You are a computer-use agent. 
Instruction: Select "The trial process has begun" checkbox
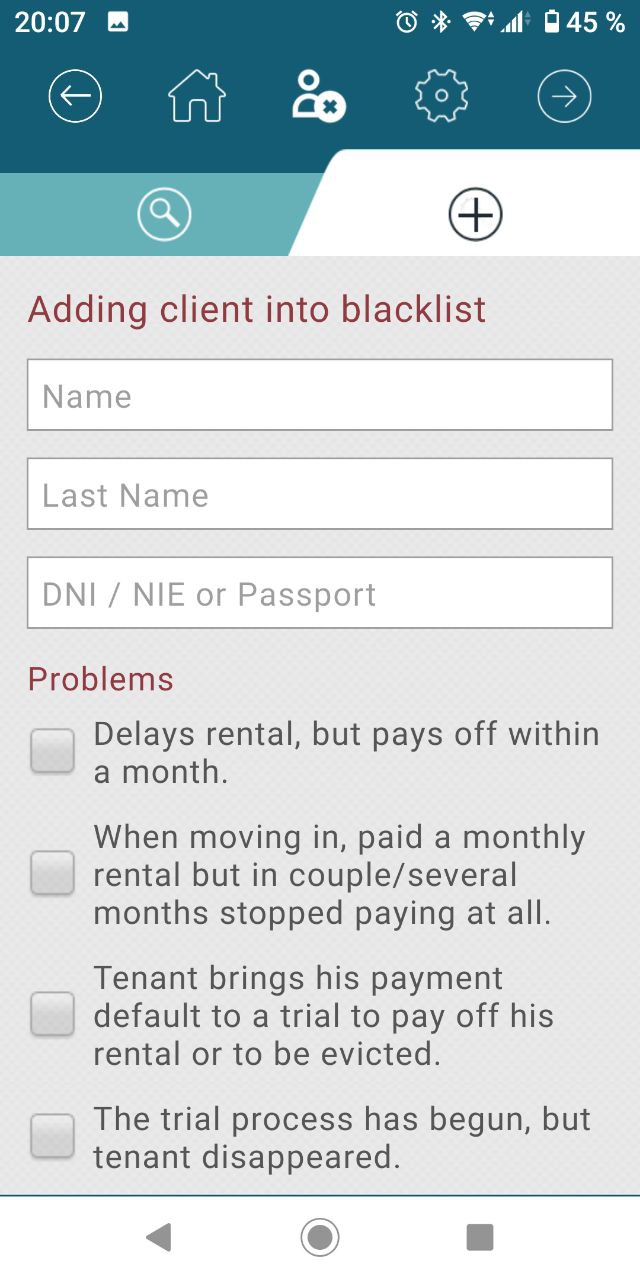click(53, 1136)
